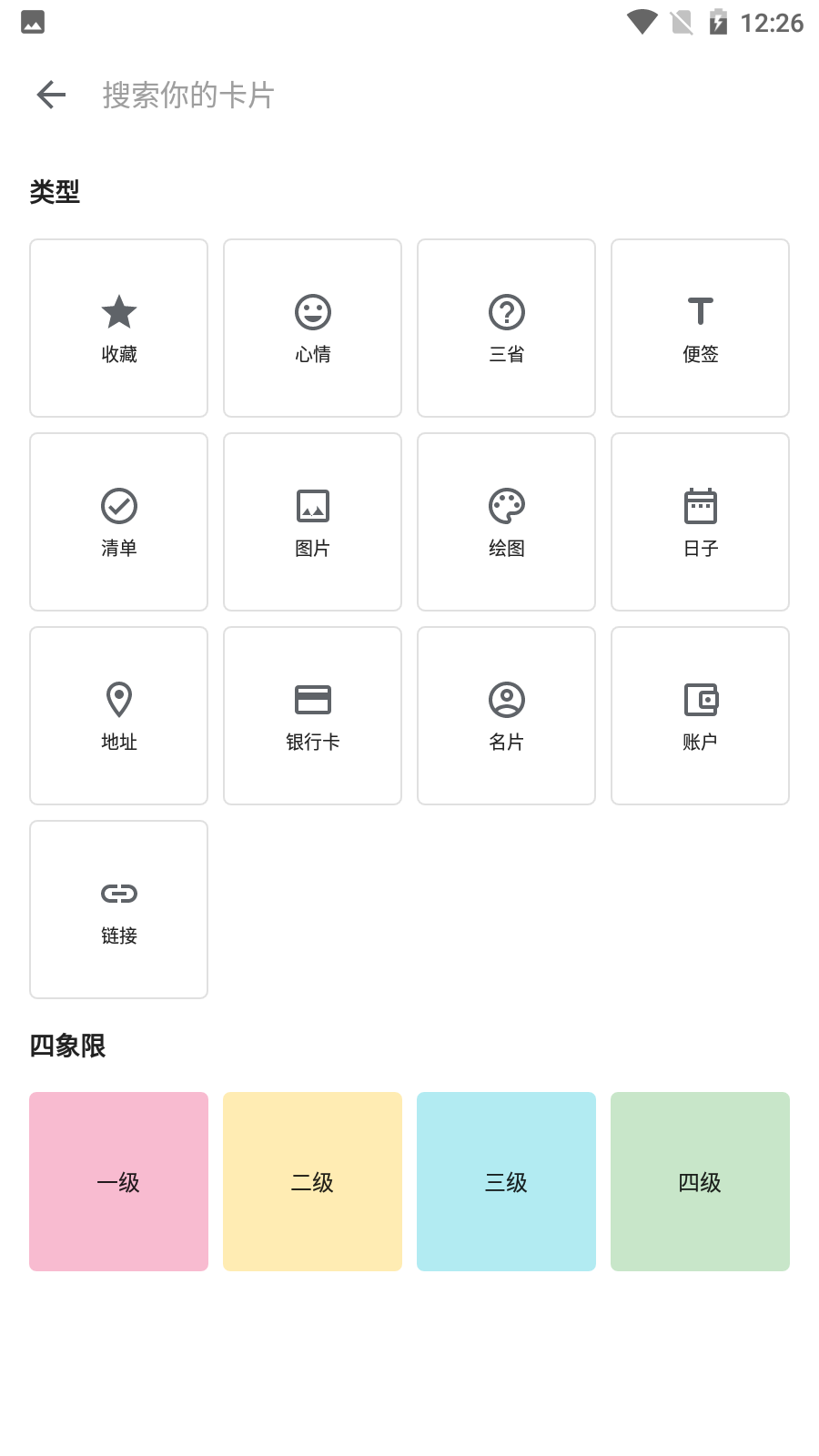The height and width of the screenshot is (1456, 819).
Task: Go back using the arrow icon
Action: pyautogui.click(x=51, y=95)
